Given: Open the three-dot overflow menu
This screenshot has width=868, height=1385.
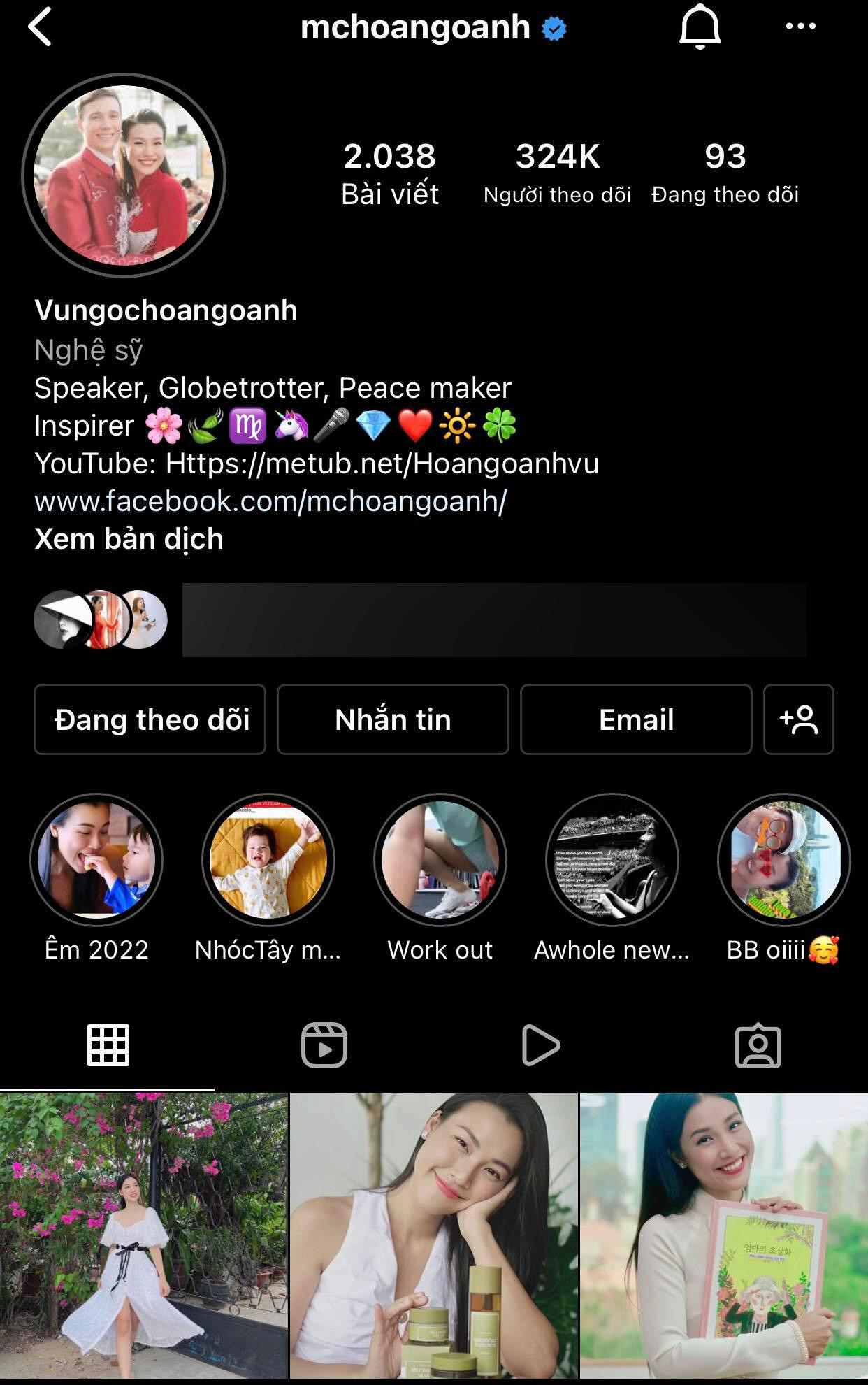Looking at the screenshot, I should pos(800,27).
